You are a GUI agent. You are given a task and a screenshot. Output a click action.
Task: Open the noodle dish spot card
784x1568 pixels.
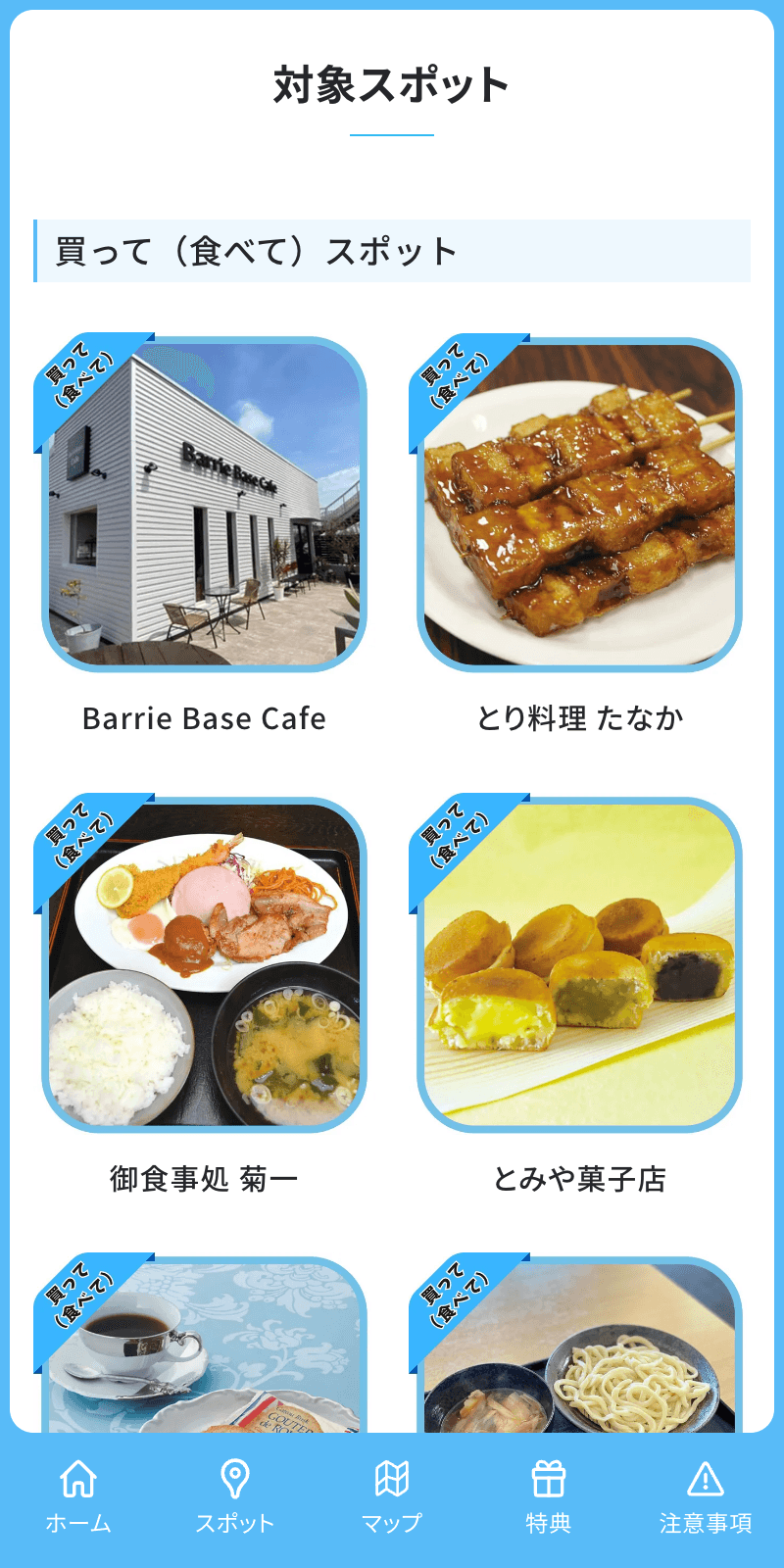(x=579, y=1352)
